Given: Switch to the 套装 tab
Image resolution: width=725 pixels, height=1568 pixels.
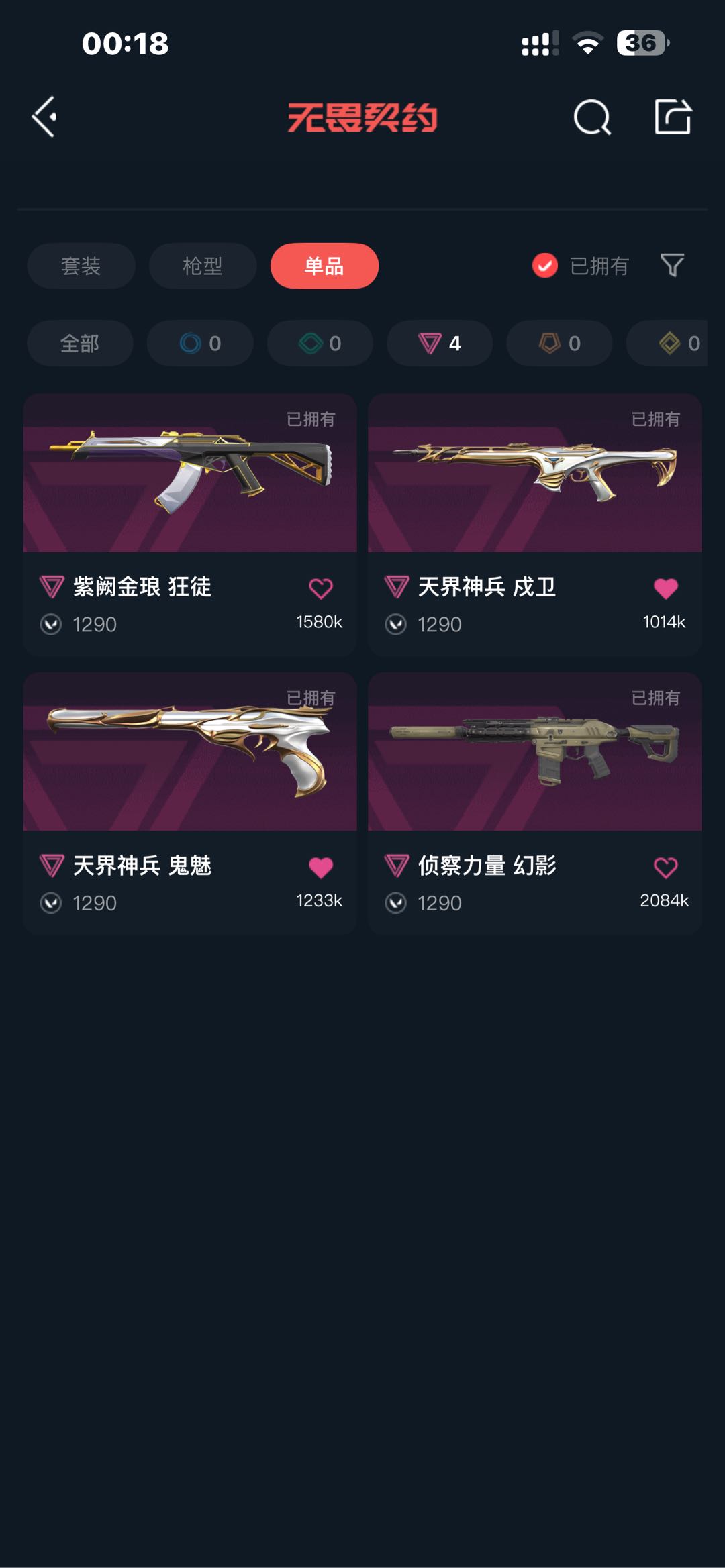Looking at the screenshot, I should click(x=81, y=266).
